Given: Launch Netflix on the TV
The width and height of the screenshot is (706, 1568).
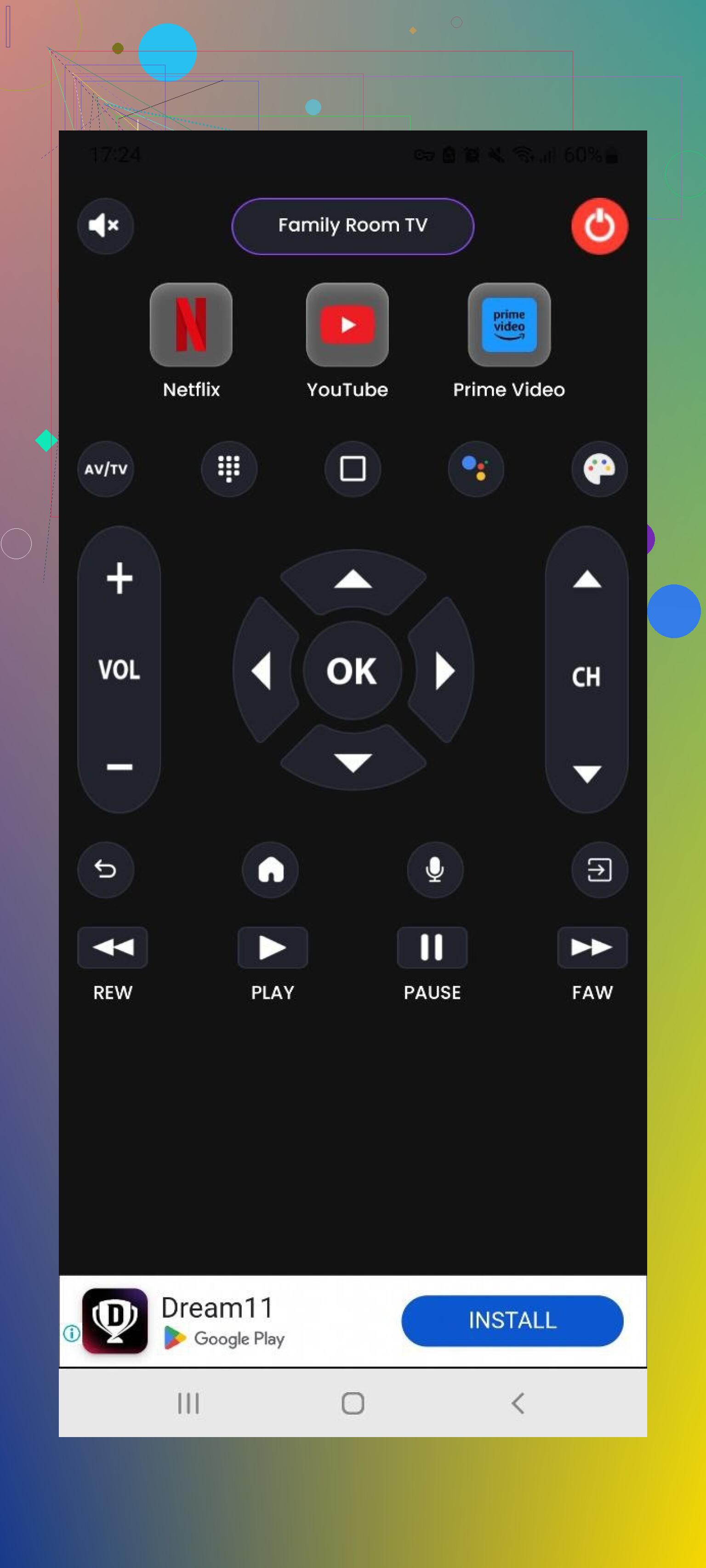Looking at the screenshot, I should coord(191,324).
